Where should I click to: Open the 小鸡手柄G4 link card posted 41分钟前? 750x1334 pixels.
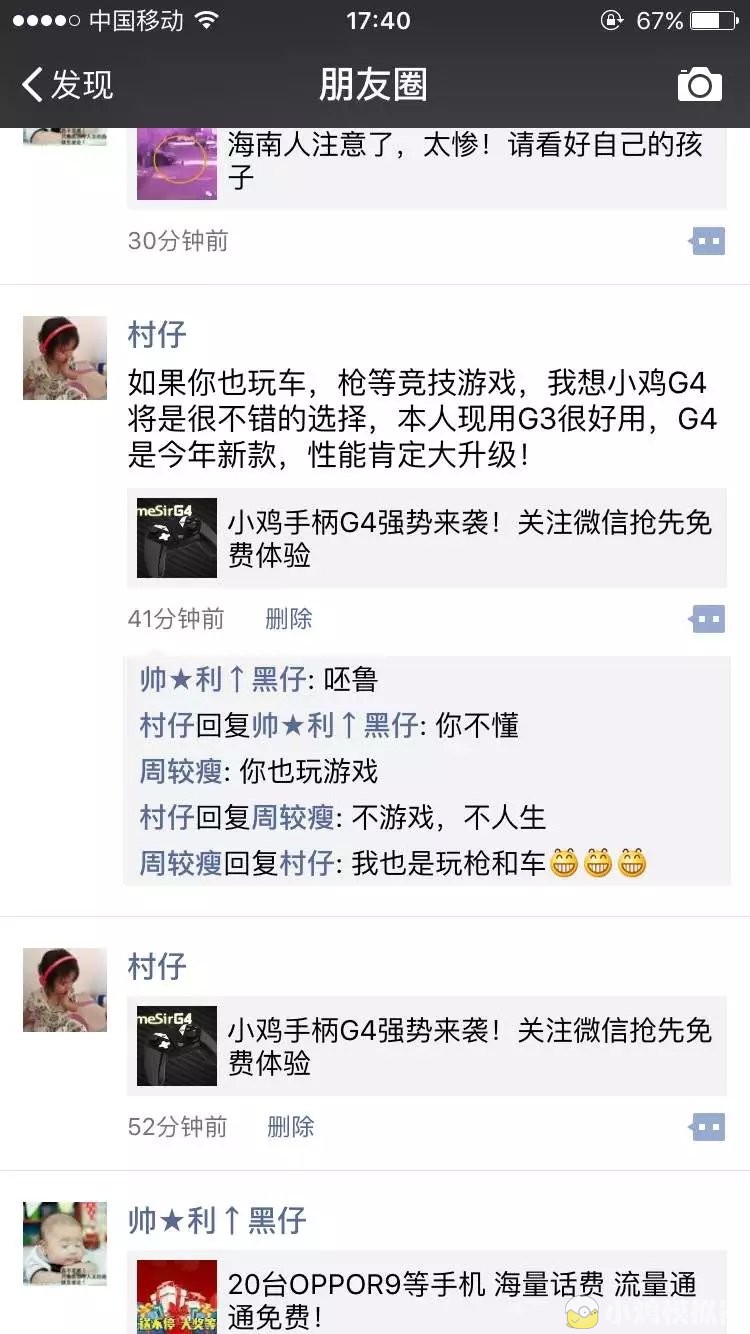(426, 538)
